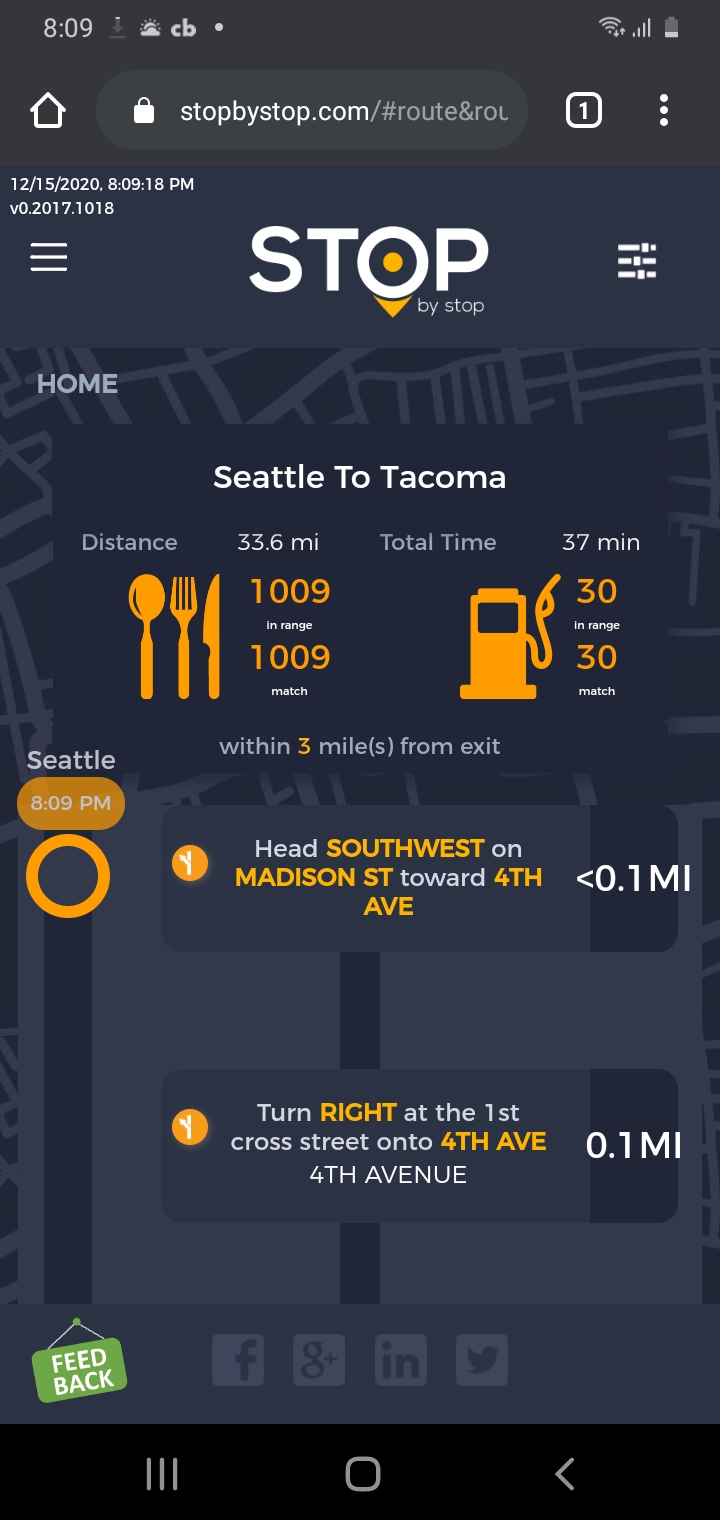Tap the gas station stops icon
Screen dimensions: 720x1520
509,636
